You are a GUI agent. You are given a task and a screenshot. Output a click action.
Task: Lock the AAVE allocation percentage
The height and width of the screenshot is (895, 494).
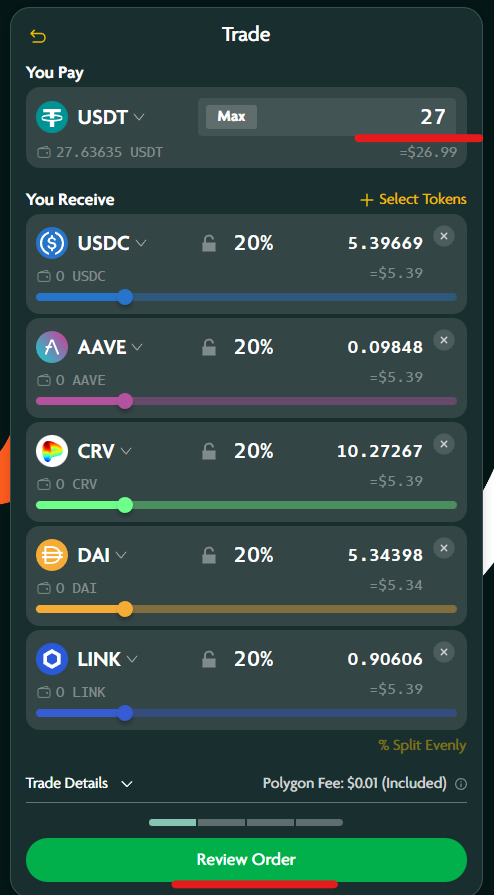click(x=209, y=348)
